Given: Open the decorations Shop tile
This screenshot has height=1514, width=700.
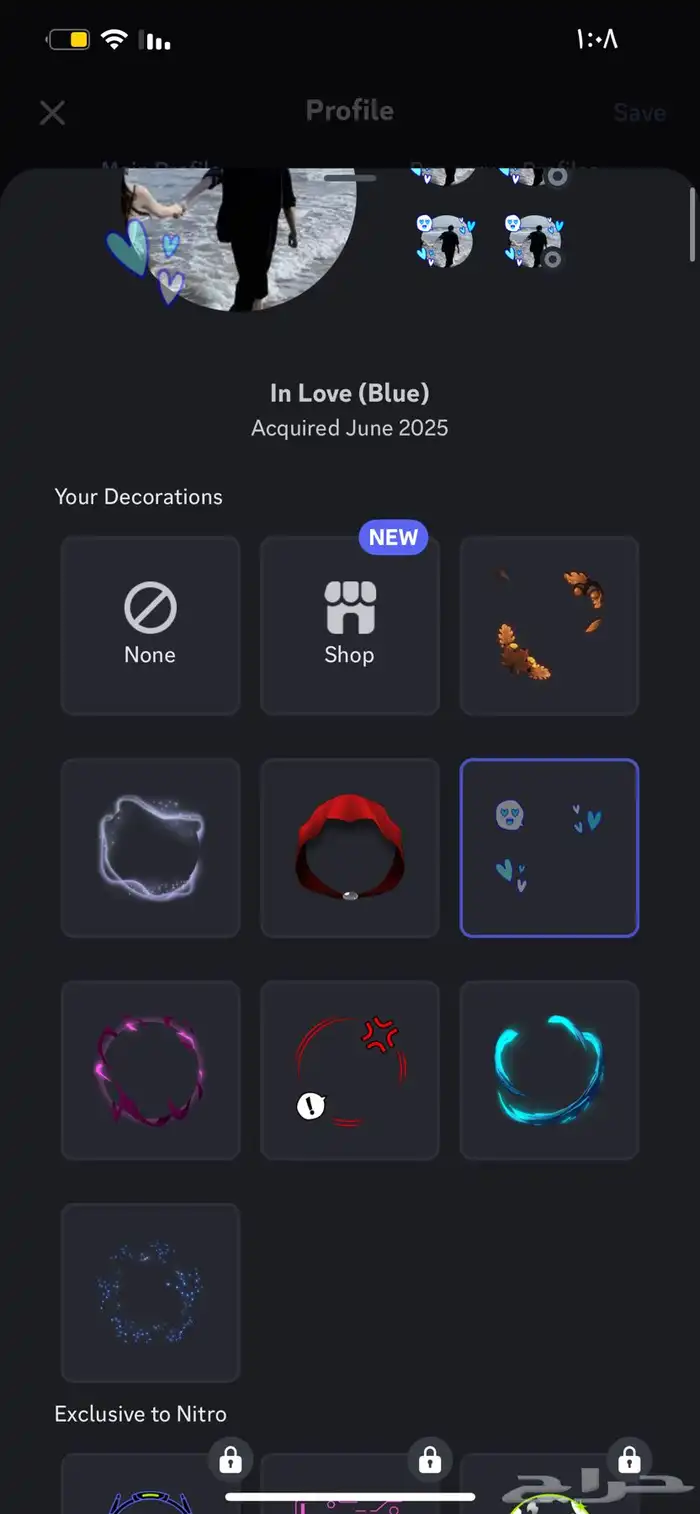Looking at the screenshot, I should click(349, 626).
